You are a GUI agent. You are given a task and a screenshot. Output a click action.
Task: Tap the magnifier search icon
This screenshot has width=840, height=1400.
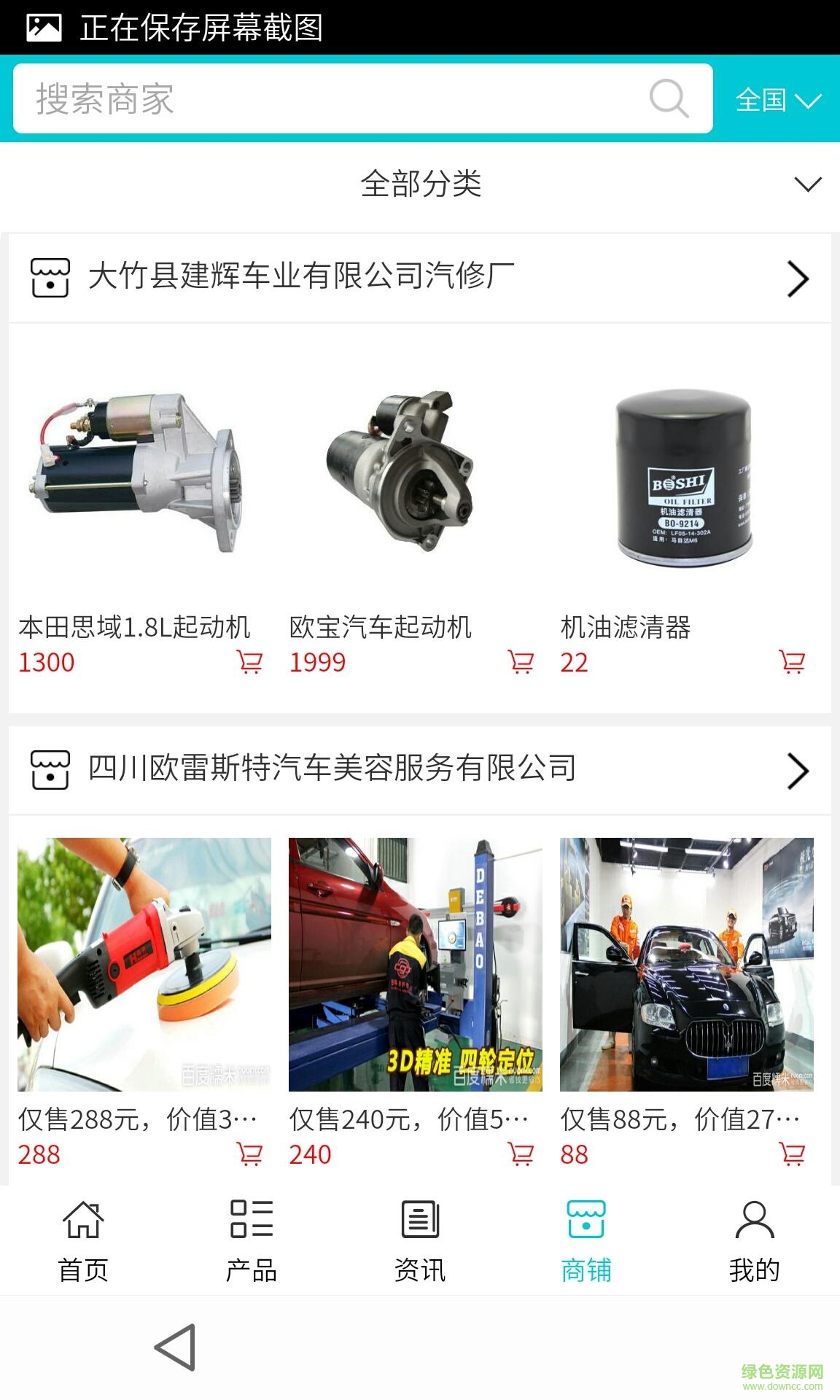pos(669,98)
